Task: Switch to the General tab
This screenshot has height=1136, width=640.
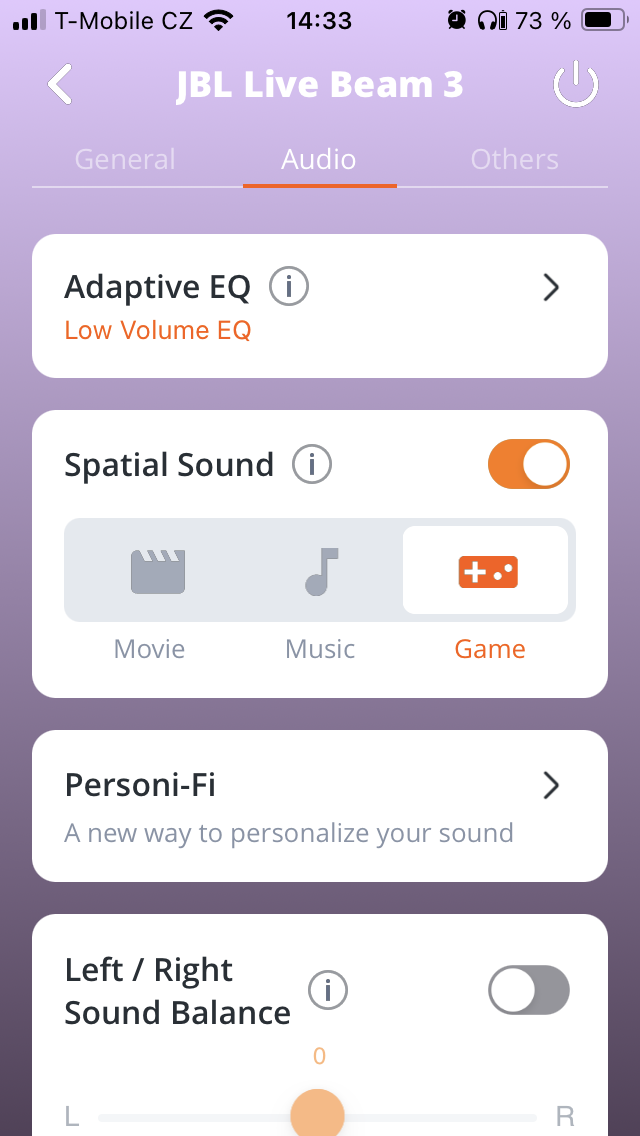Action: pos(125,160)
